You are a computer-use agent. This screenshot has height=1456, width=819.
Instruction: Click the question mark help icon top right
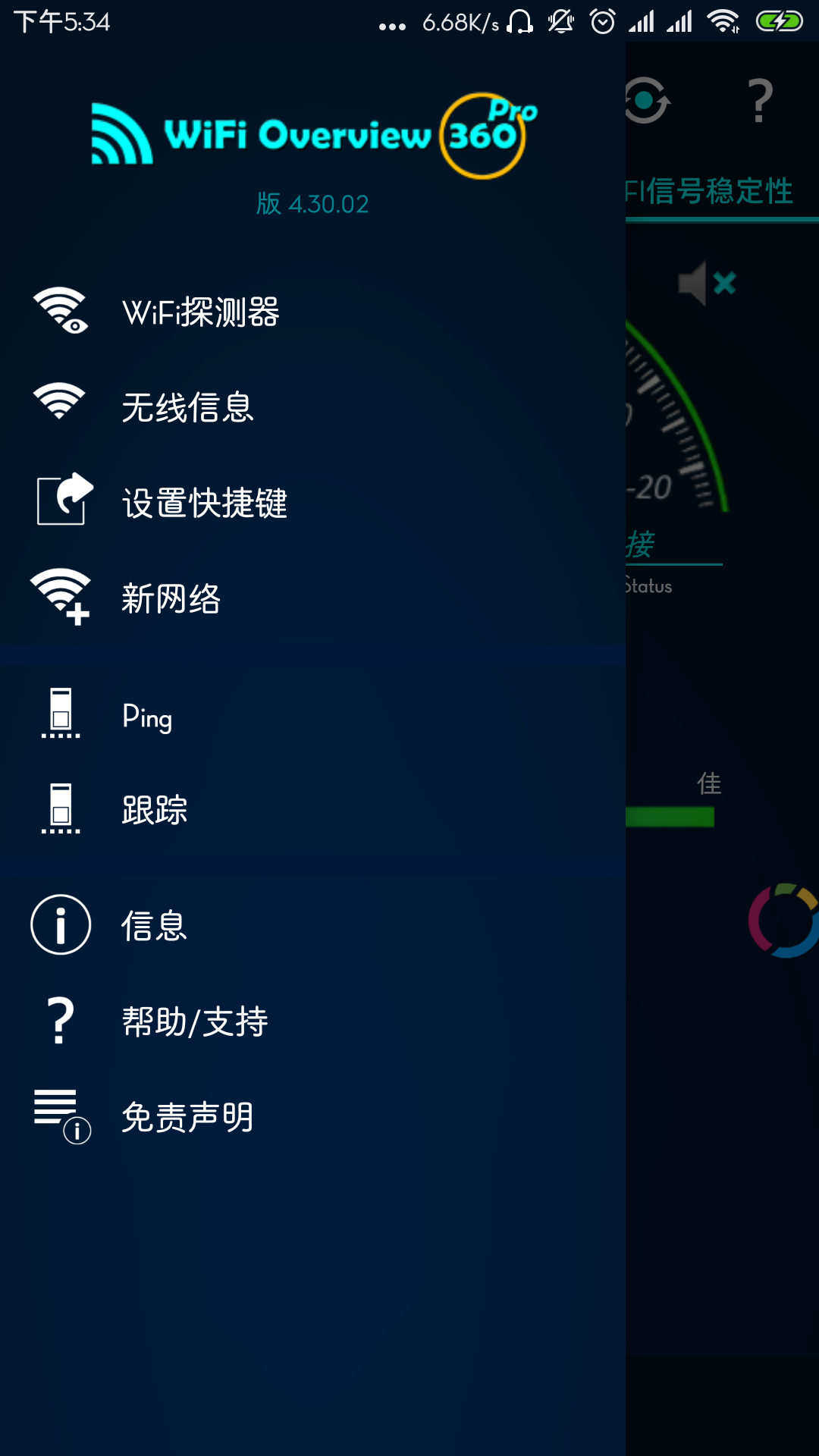pos(760,101)
